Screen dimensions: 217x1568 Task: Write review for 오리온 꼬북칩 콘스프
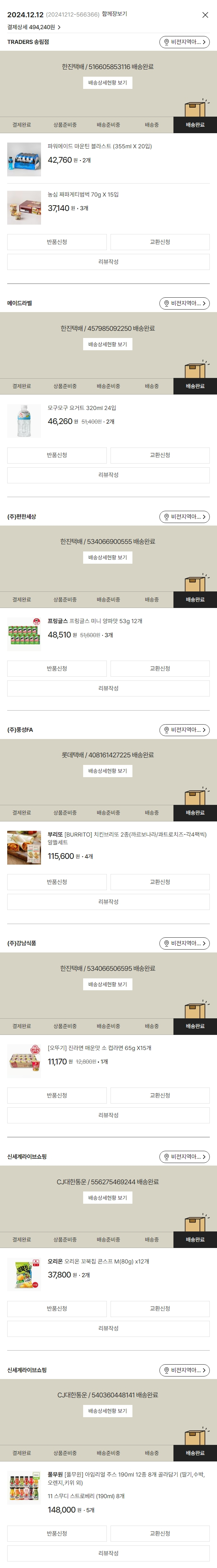pos(108,1328)
